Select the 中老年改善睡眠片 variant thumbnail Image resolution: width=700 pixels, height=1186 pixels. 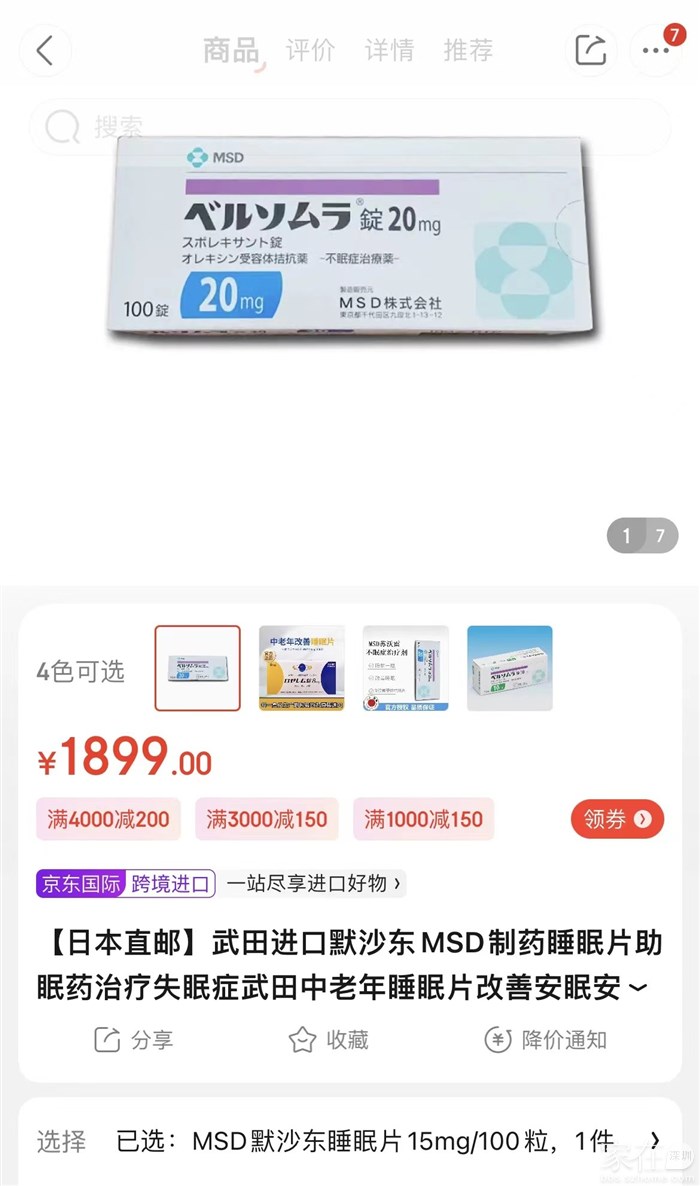[x=301, y=668]
